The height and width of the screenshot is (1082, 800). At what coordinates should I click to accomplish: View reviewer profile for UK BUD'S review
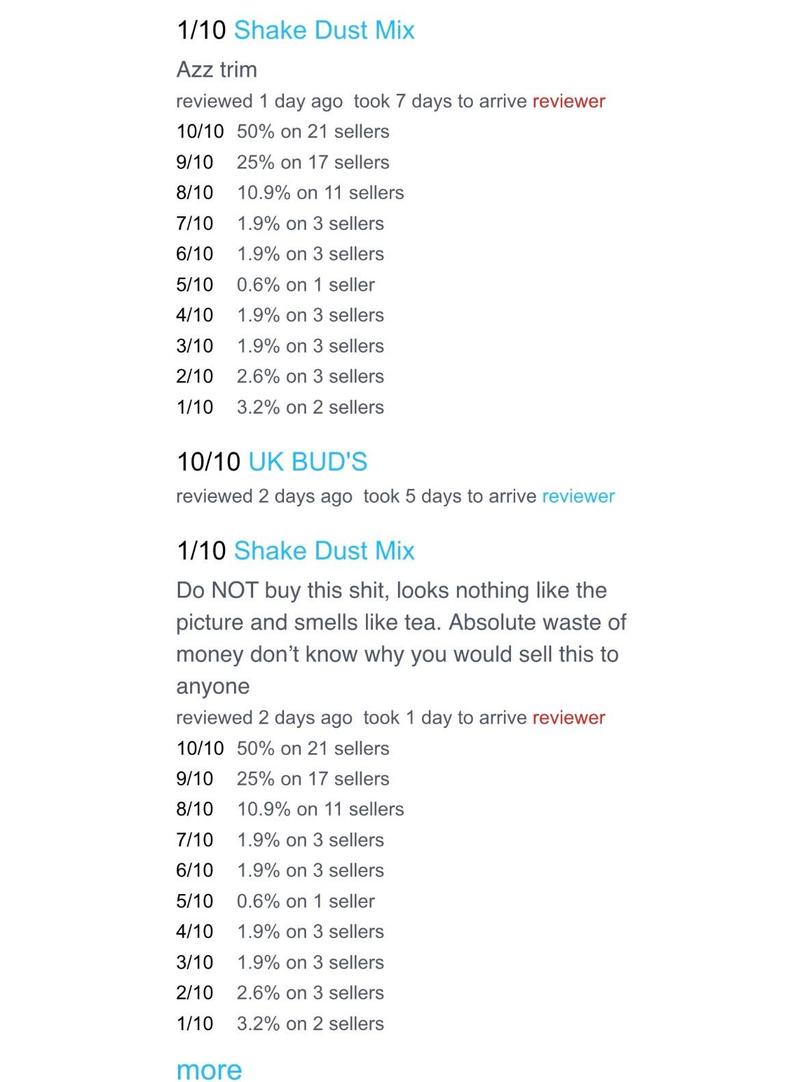click(578, 496)
